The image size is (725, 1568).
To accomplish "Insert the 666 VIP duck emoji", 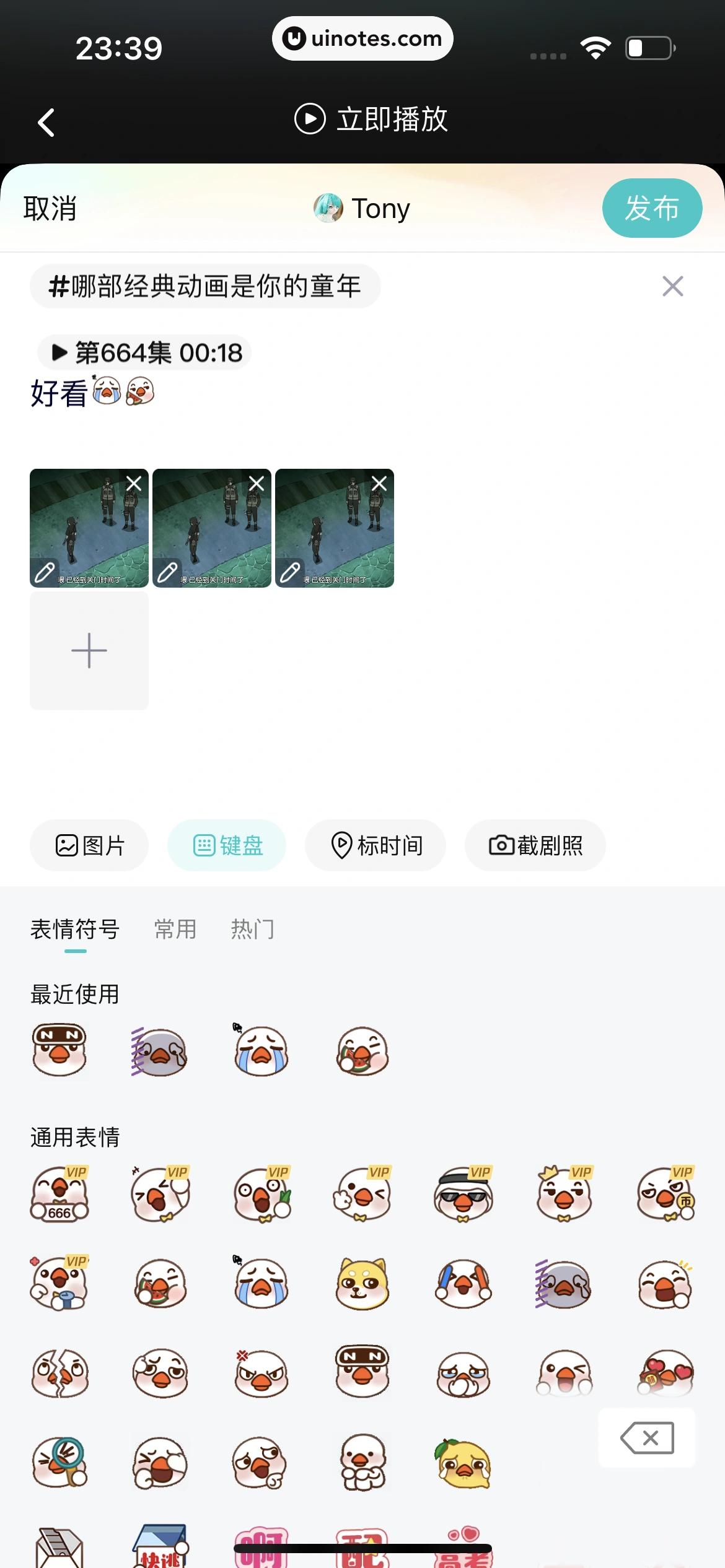I will pos(59,1194).
